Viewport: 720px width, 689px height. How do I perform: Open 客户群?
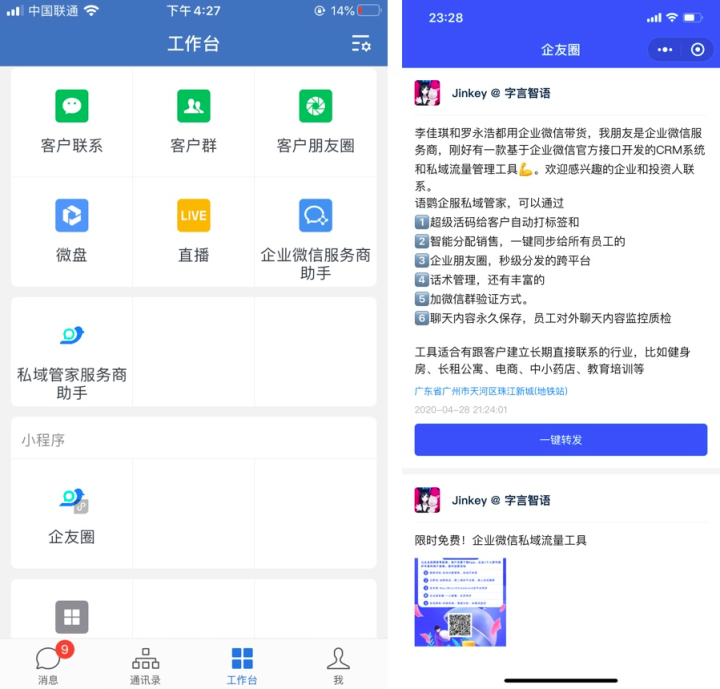pos(193,121)
